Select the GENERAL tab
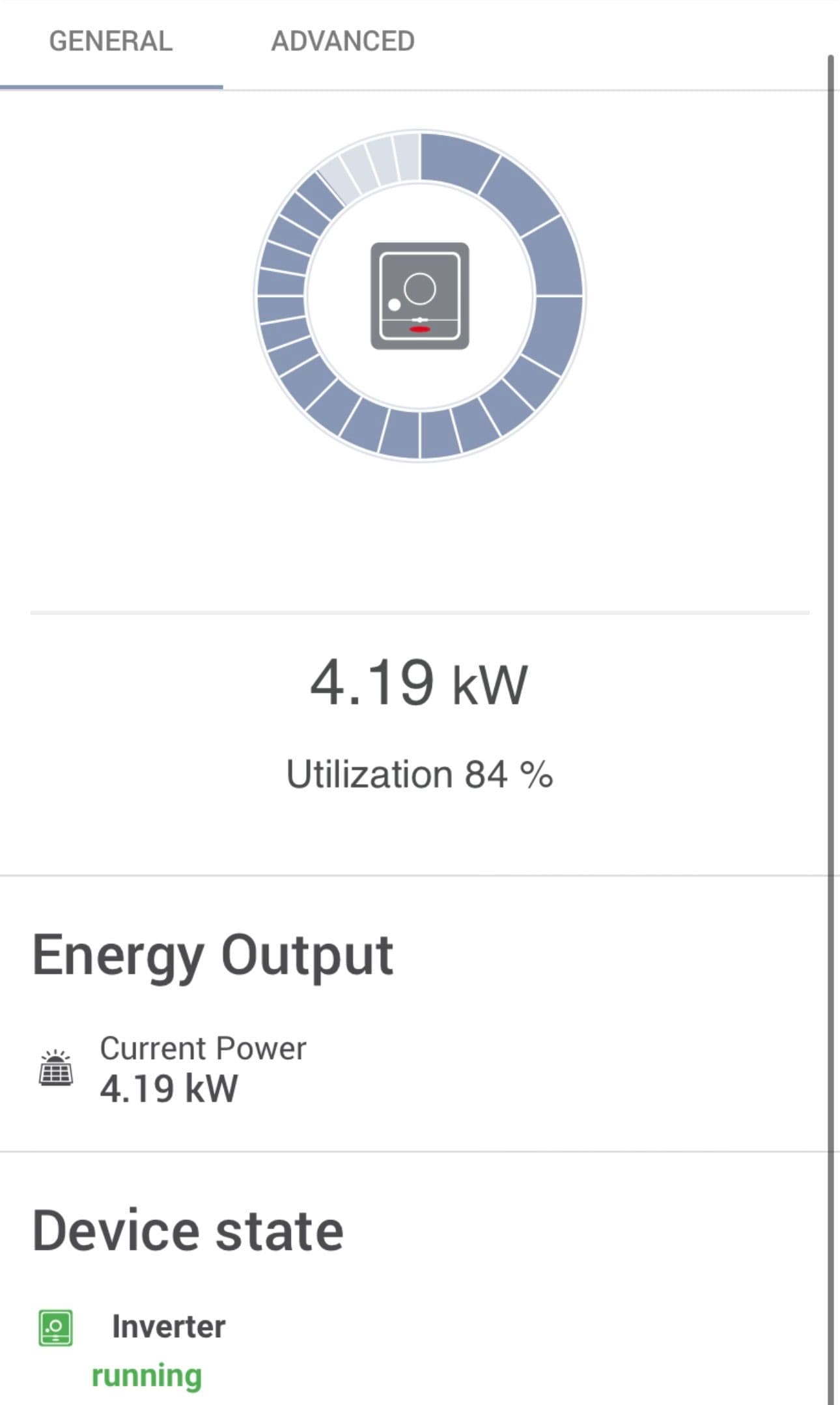Screen dimensions: 840x1405 [x=111, y=42]
